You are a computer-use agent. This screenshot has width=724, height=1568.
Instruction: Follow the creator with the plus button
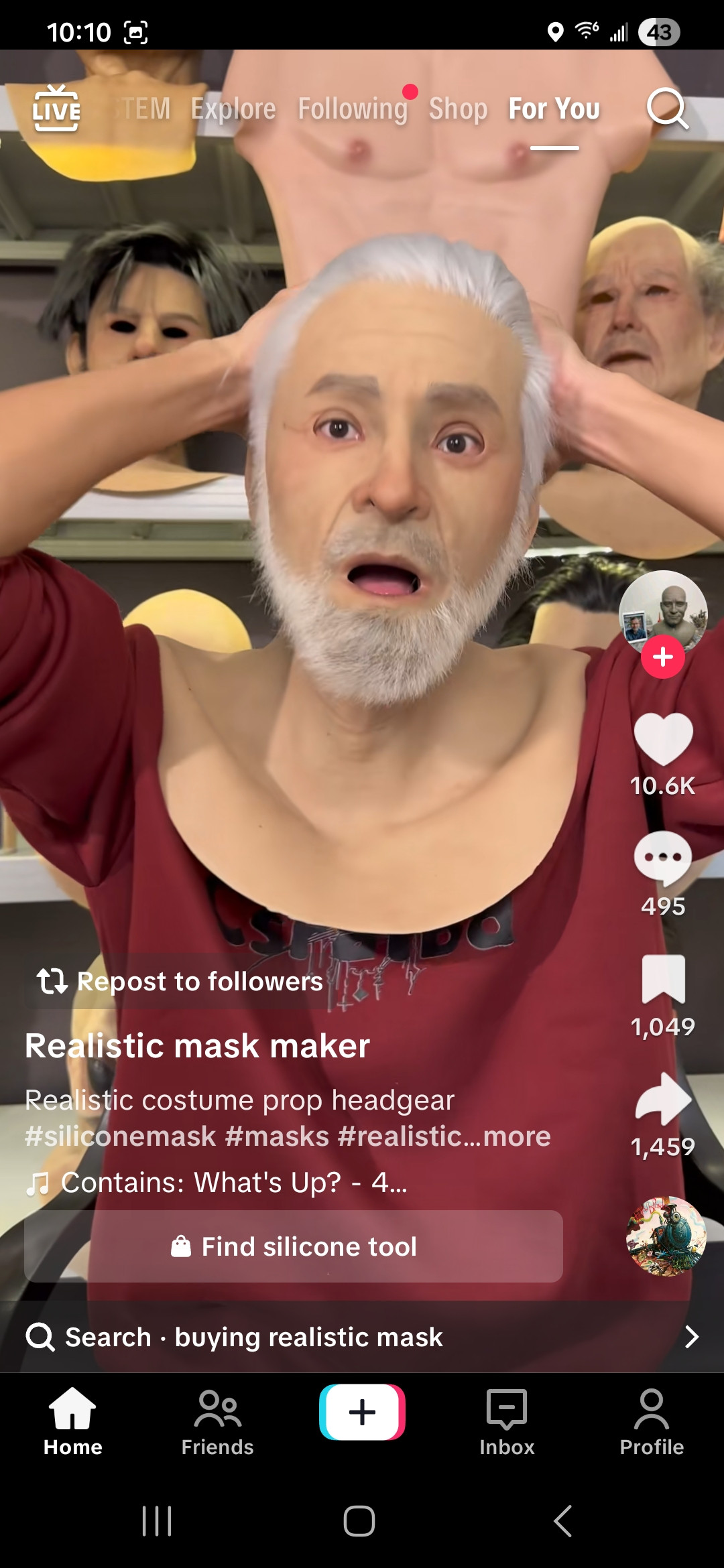(x=662, y=657)
